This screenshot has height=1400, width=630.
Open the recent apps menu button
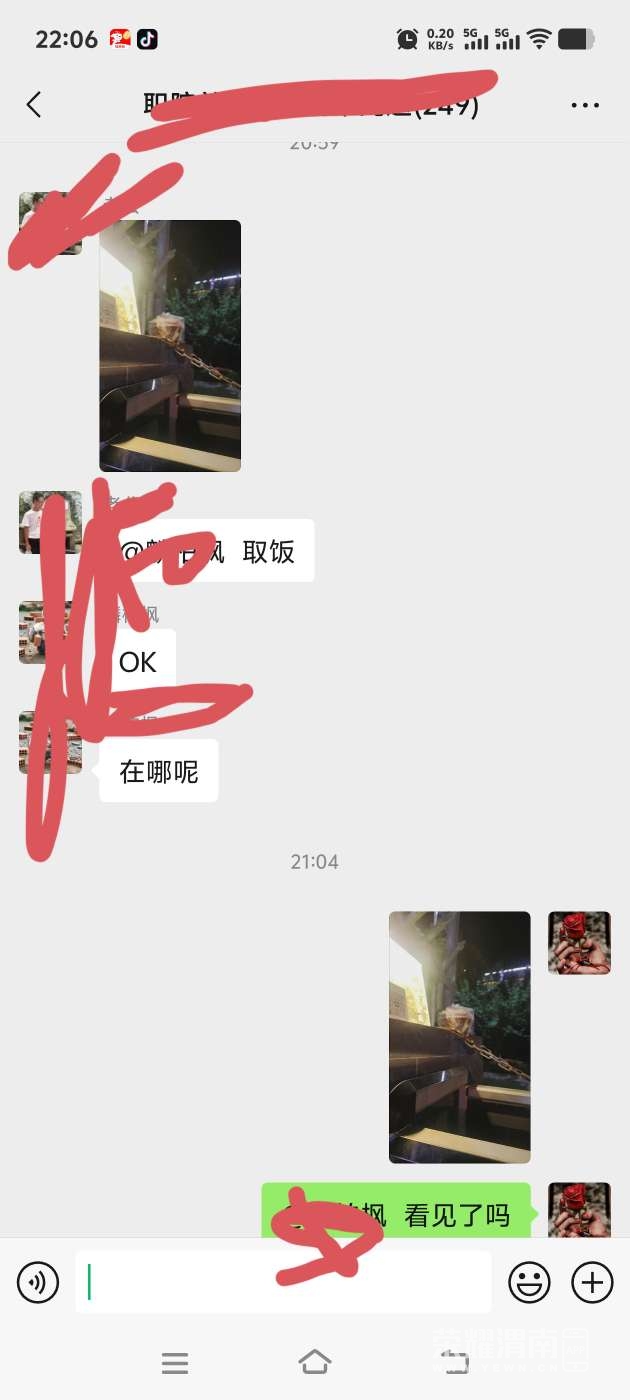[x=175, y=1362]
